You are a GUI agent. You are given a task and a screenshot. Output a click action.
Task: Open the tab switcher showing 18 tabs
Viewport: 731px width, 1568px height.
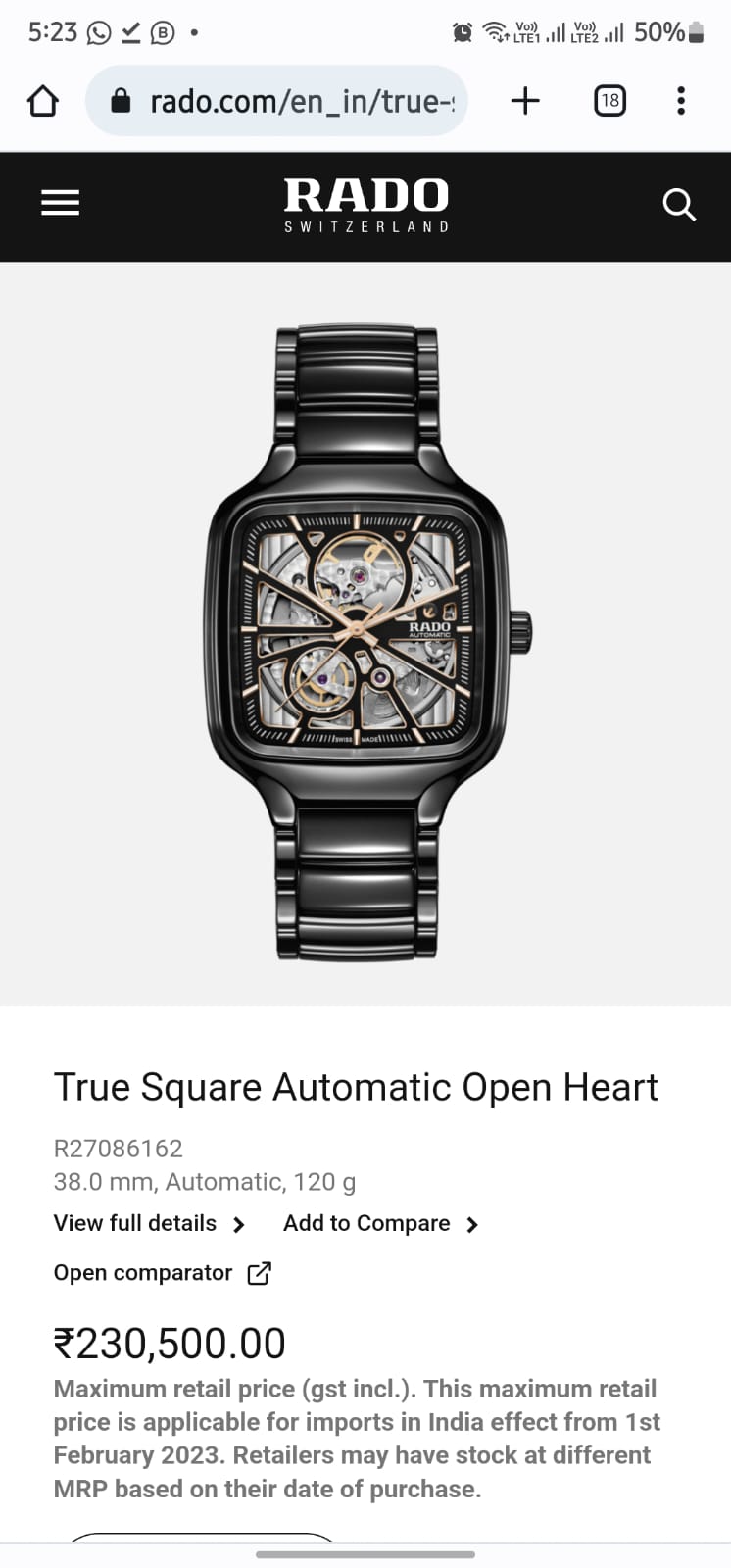coord(609,101)
